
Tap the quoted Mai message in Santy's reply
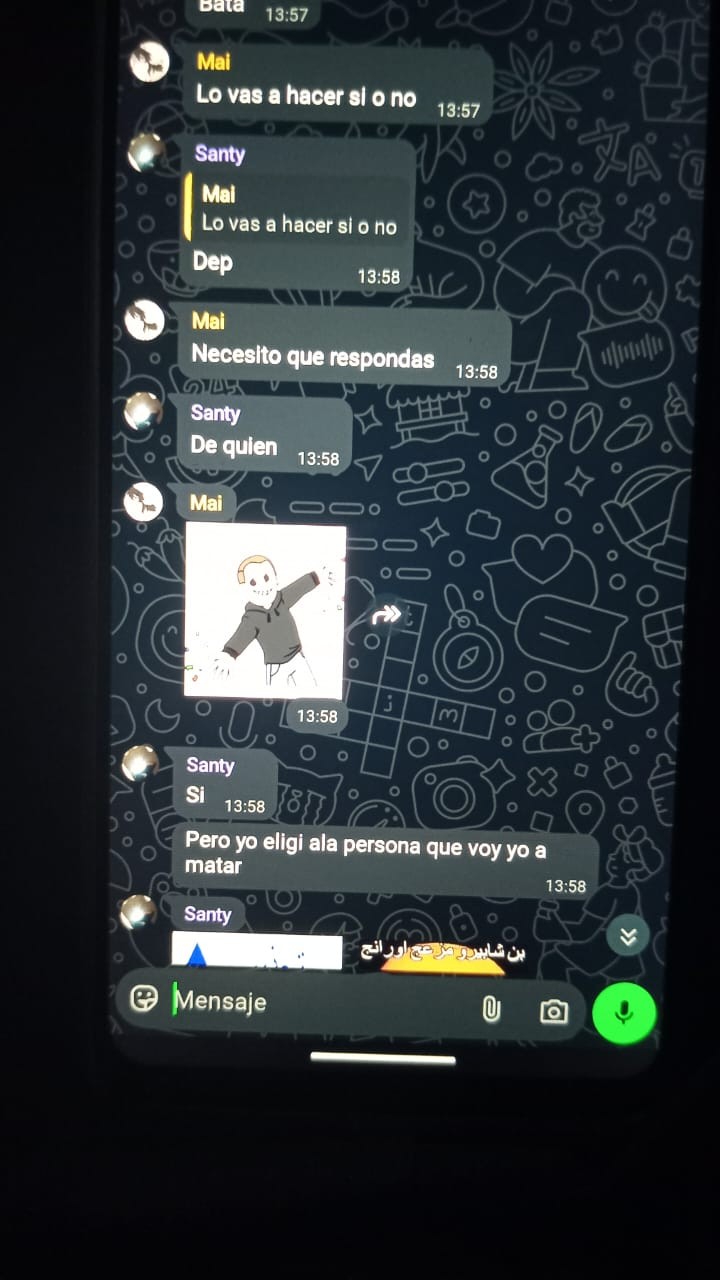(x=298, y=211)
